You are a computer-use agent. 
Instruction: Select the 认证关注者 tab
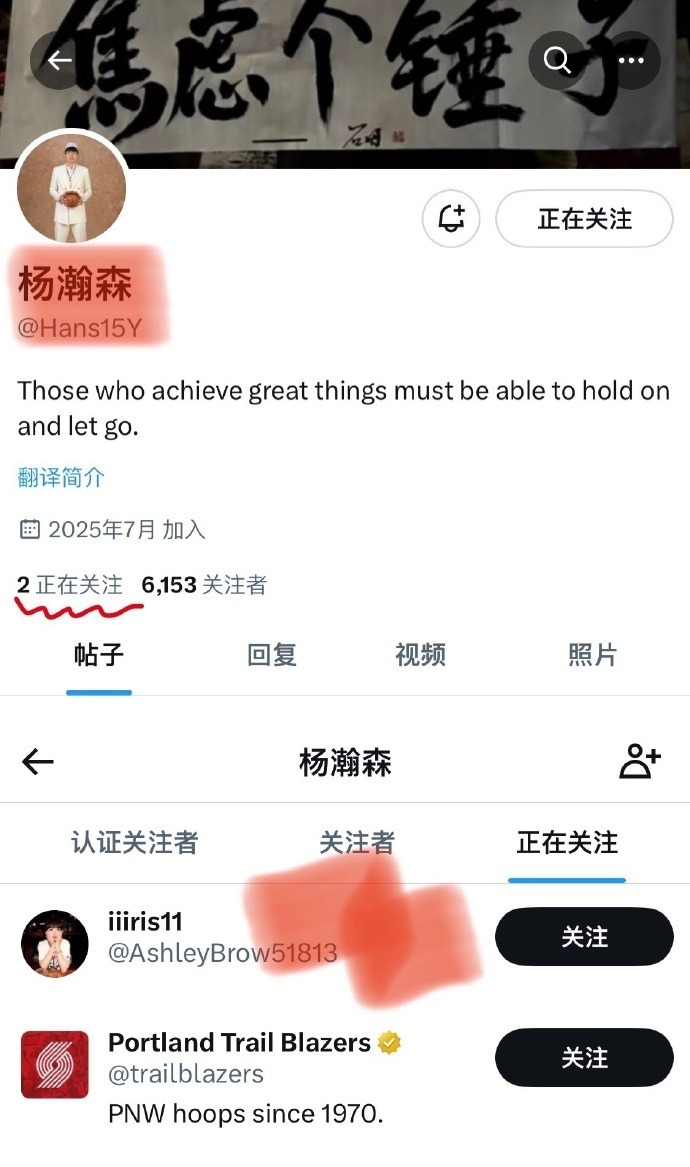pos(134,843)
